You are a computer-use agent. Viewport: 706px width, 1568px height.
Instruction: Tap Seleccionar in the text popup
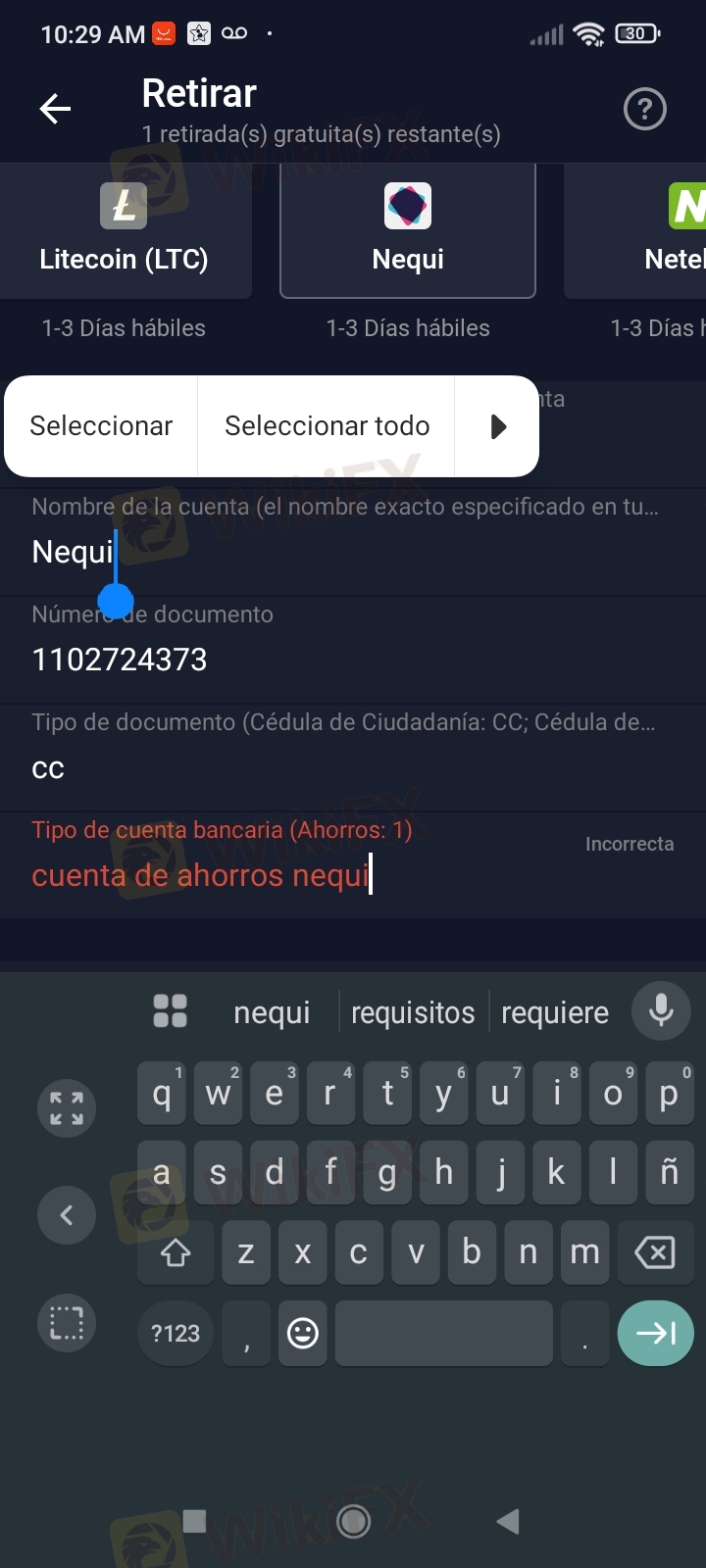101,426
